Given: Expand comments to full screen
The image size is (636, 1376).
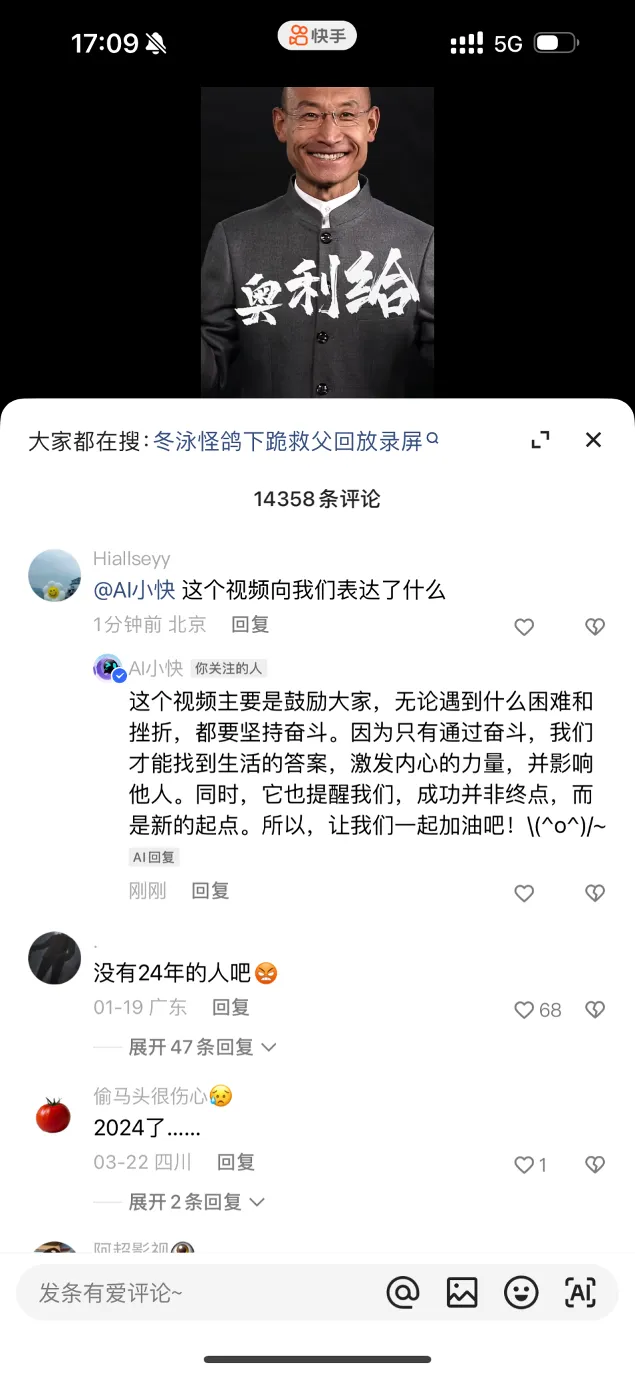Looking at the screenshot, I should coord(540,440).
